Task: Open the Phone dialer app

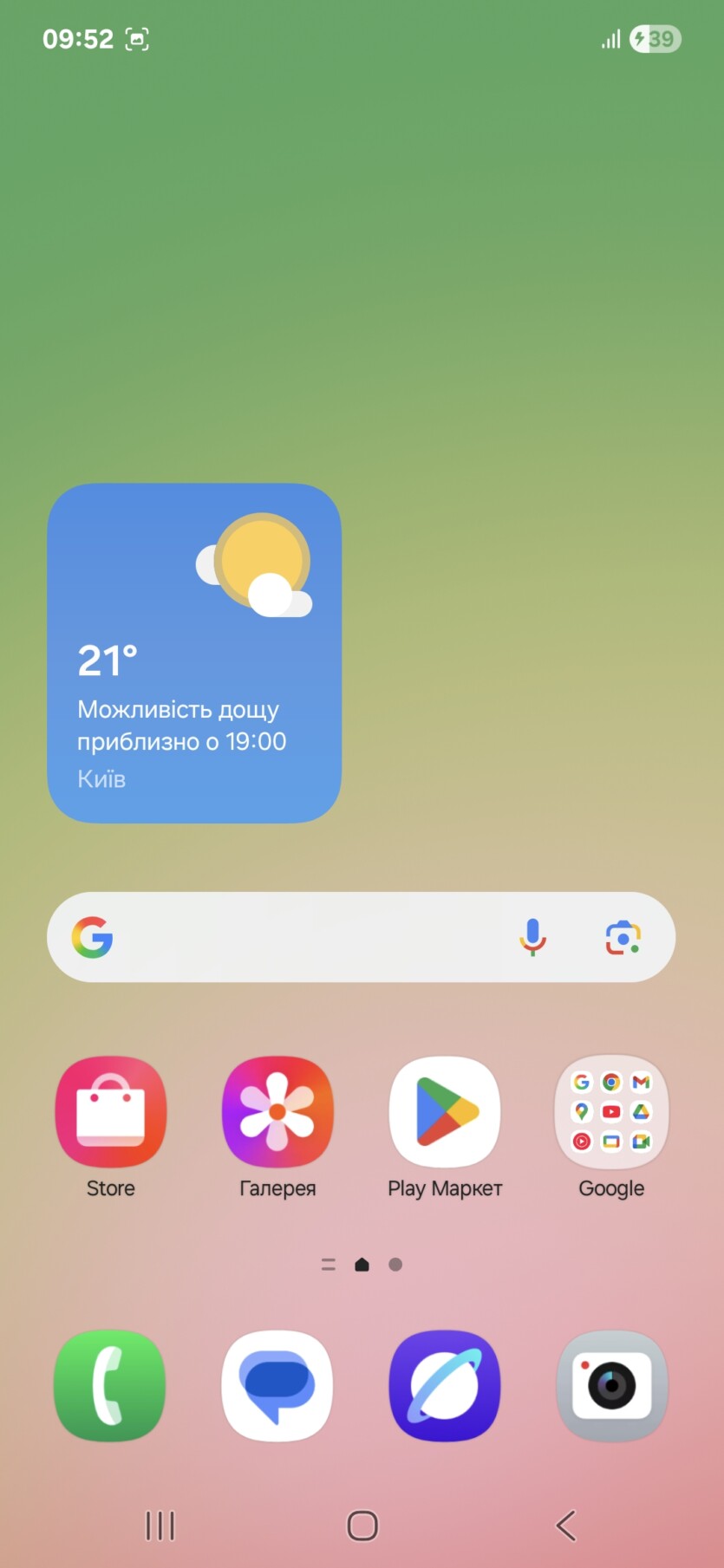Action: click(110, 1385)
